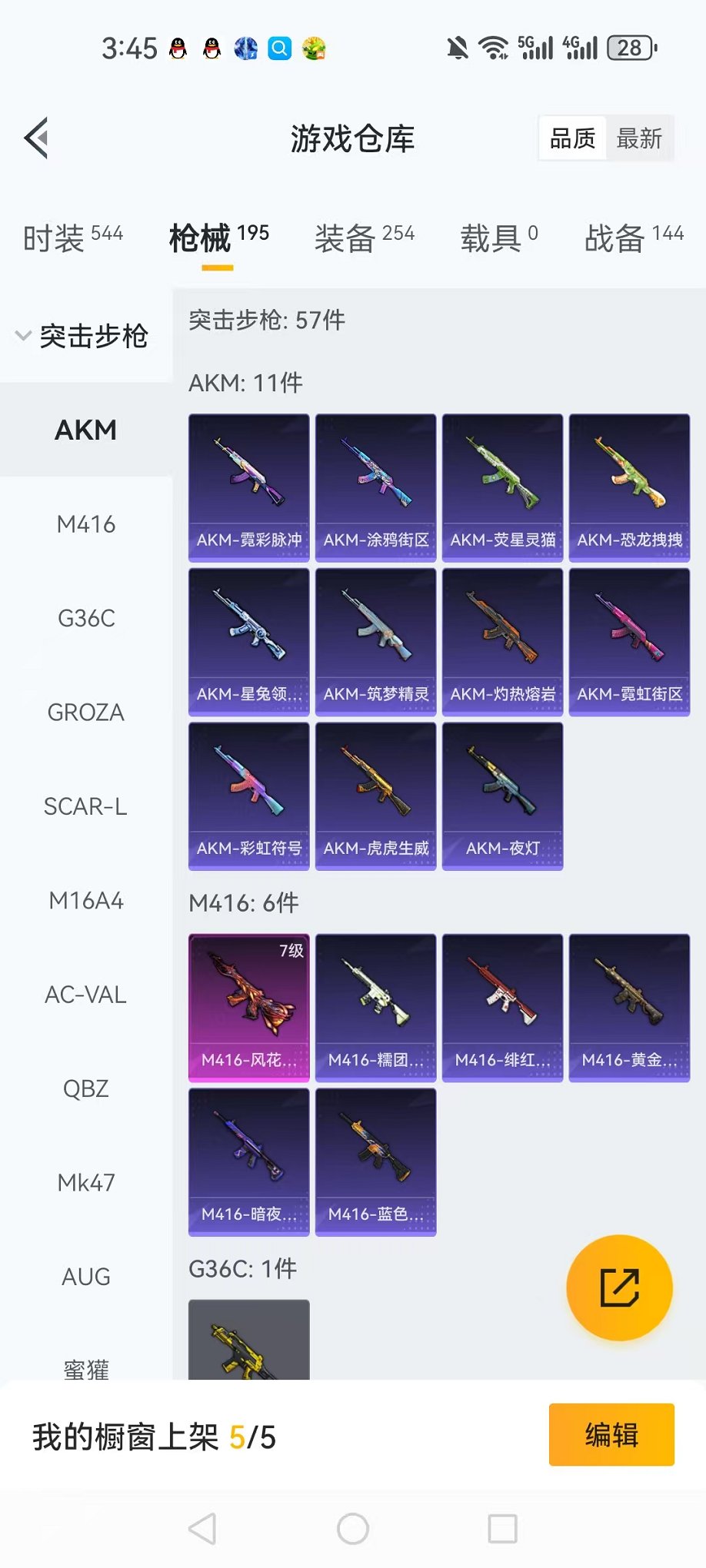Open the 载具 tab
The width and height of the screenshot is (706, 1568).
pyautogui.click(x=498, y=238)
